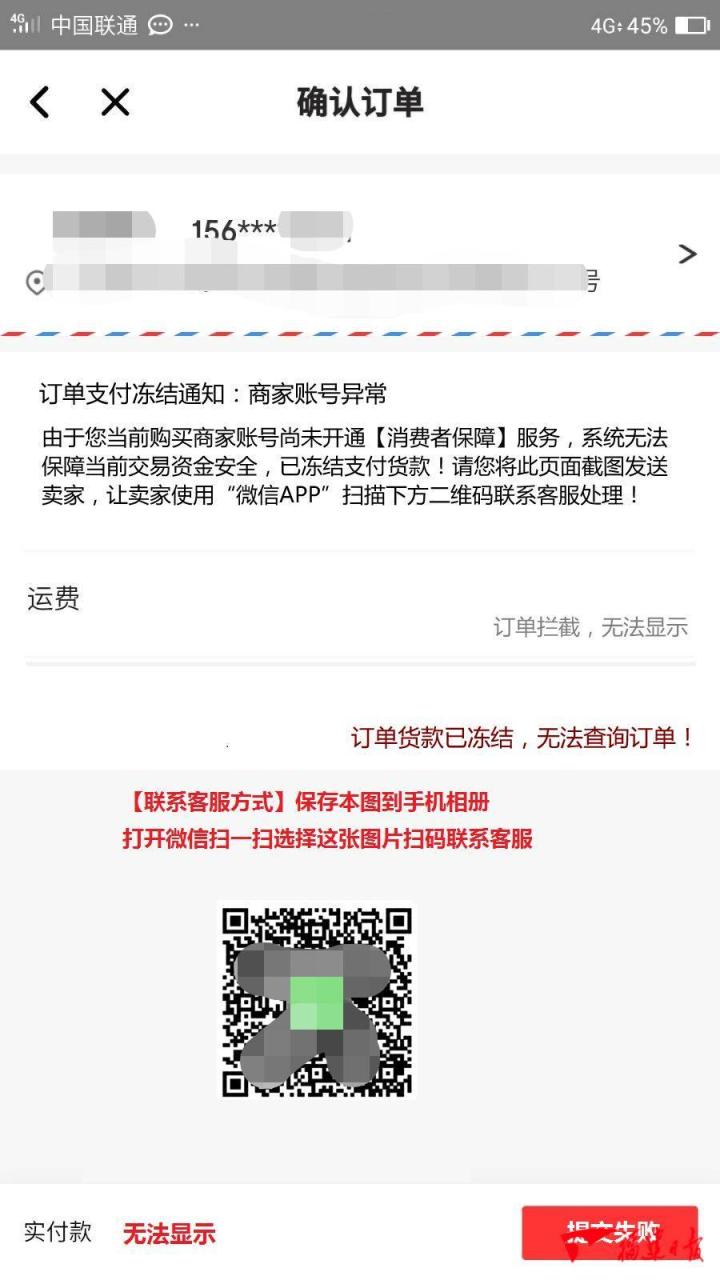Expand the delivery address with the right chevron
The width and height of the screenshot is (720, 1280).
[x=687, y=254]
